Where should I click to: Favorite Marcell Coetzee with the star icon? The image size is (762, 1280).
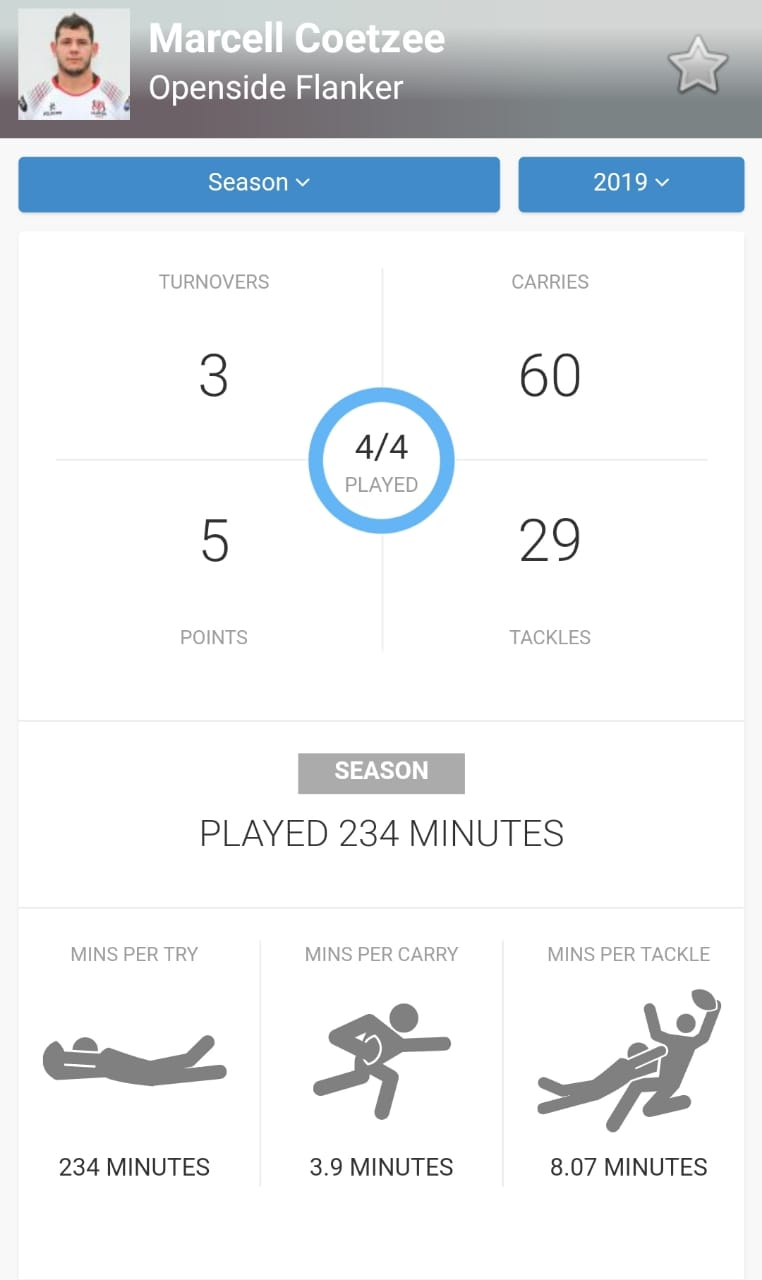(698, 65)
